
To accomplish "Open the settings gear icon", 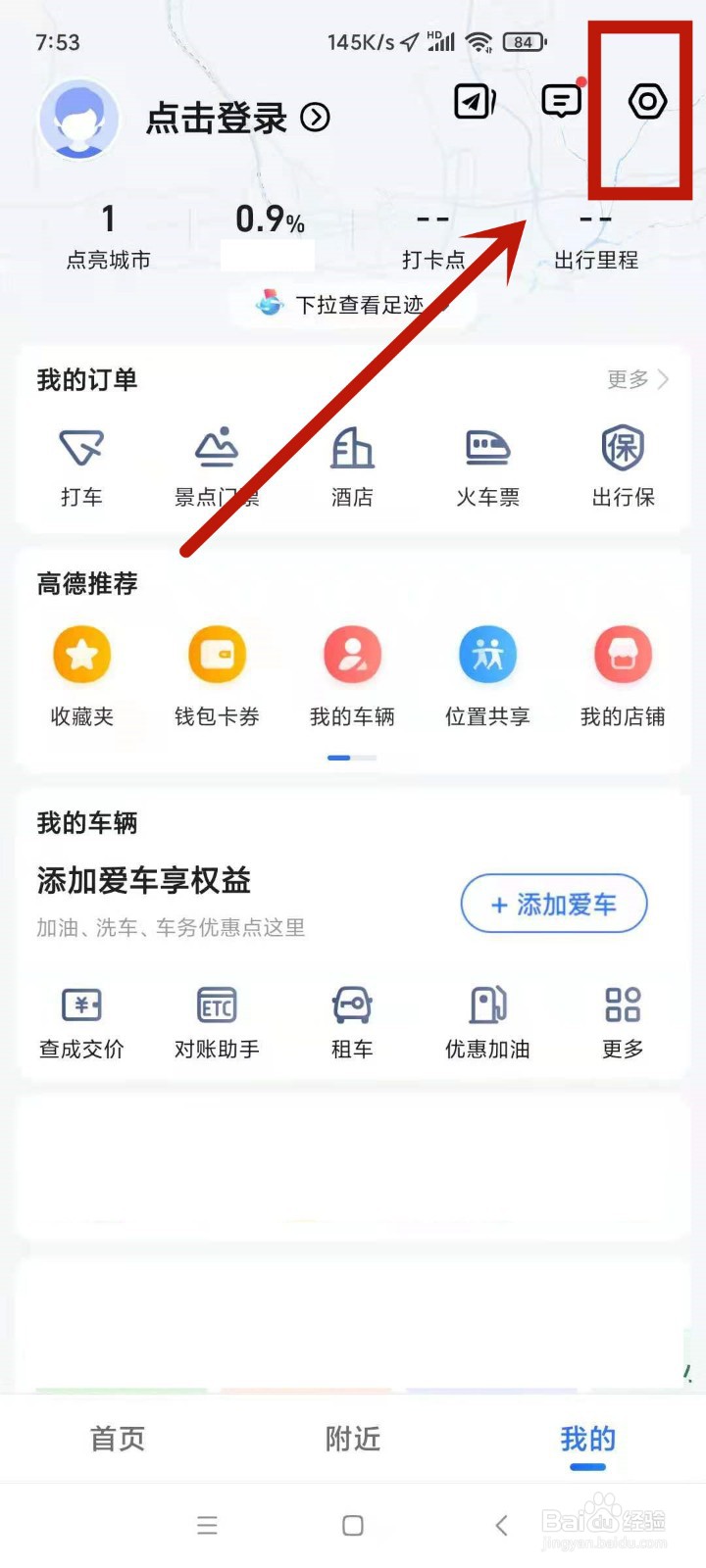I will (x=647, y=100).
